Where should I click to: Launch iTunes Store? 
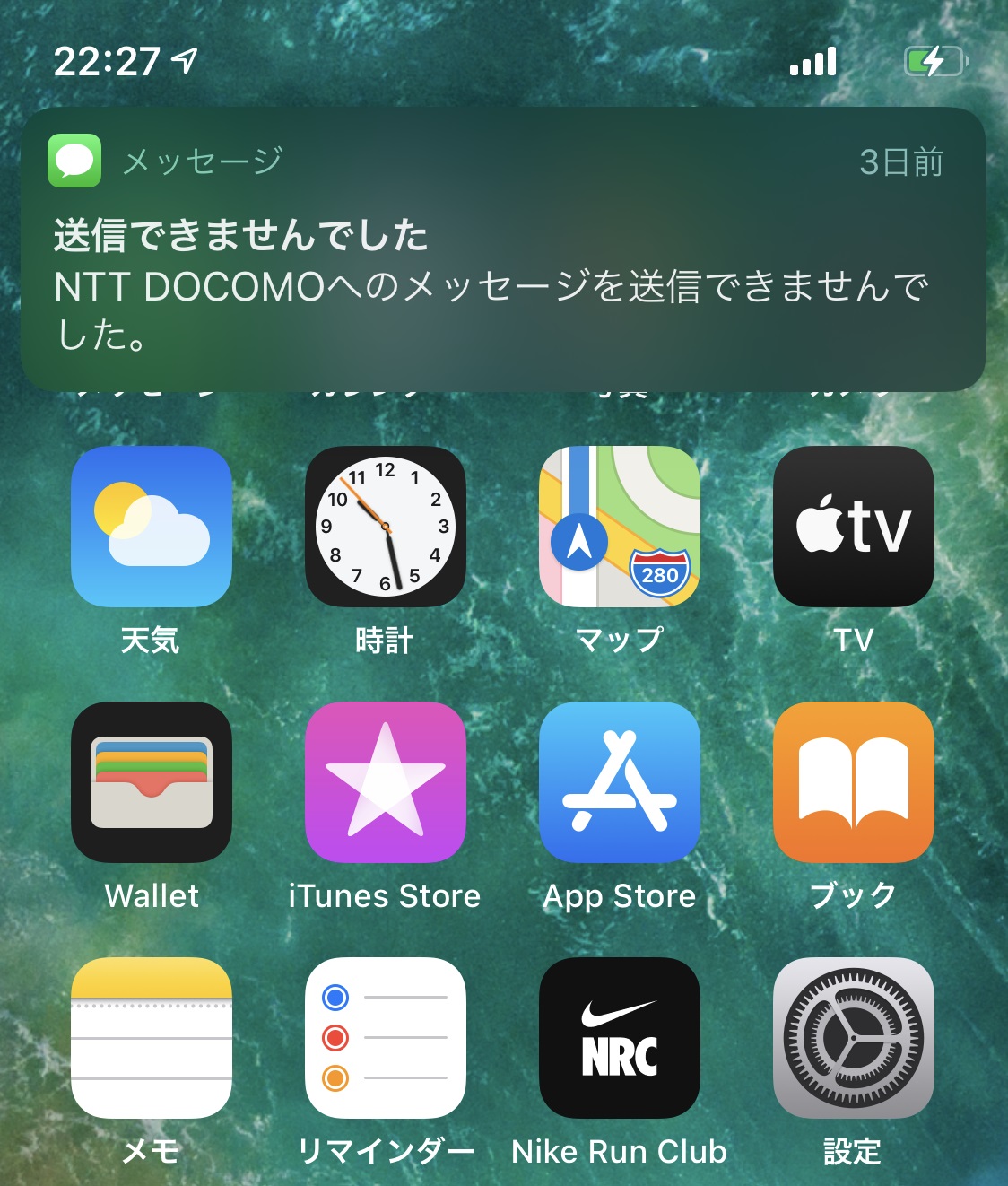pos(386,782)
